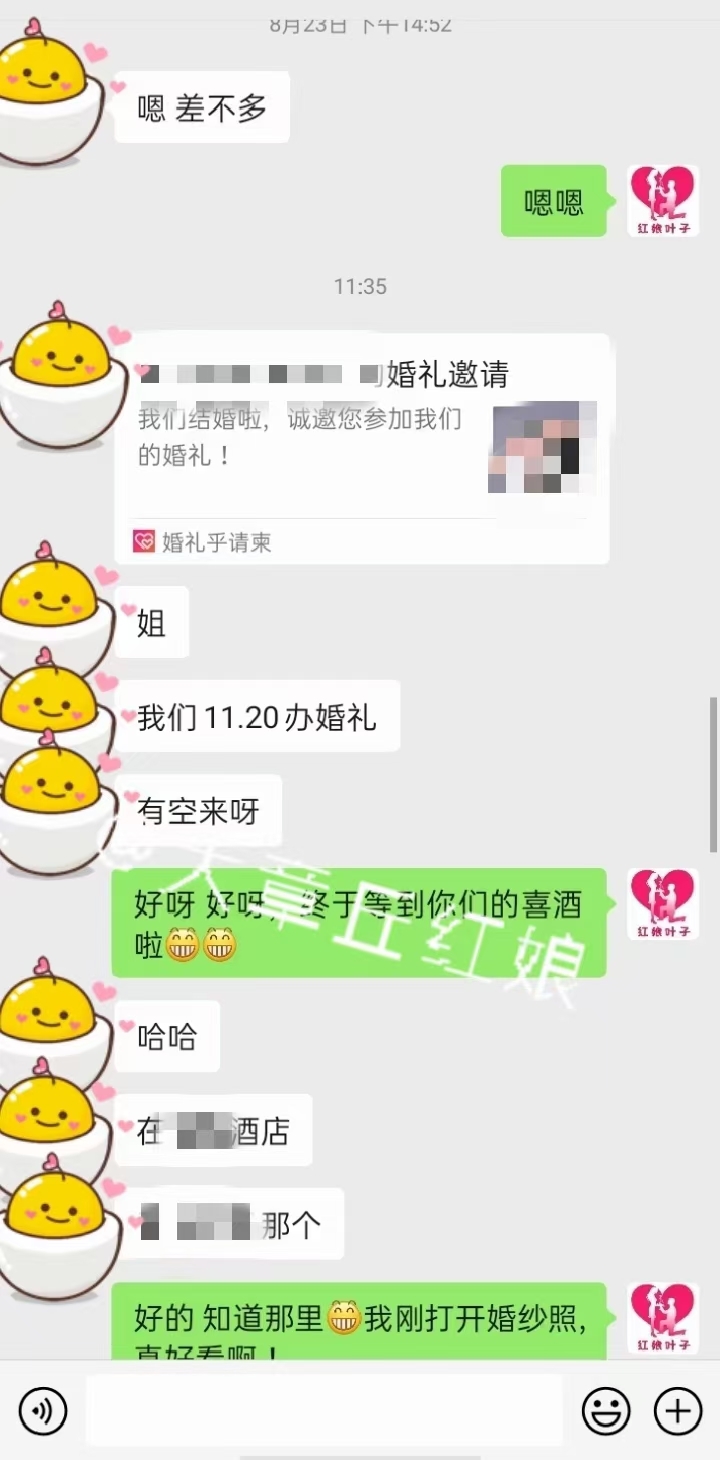Open 红娘叶子 avatar beside 嗯嗯 message
720x1460 pixels.
(x=663, y=201)
